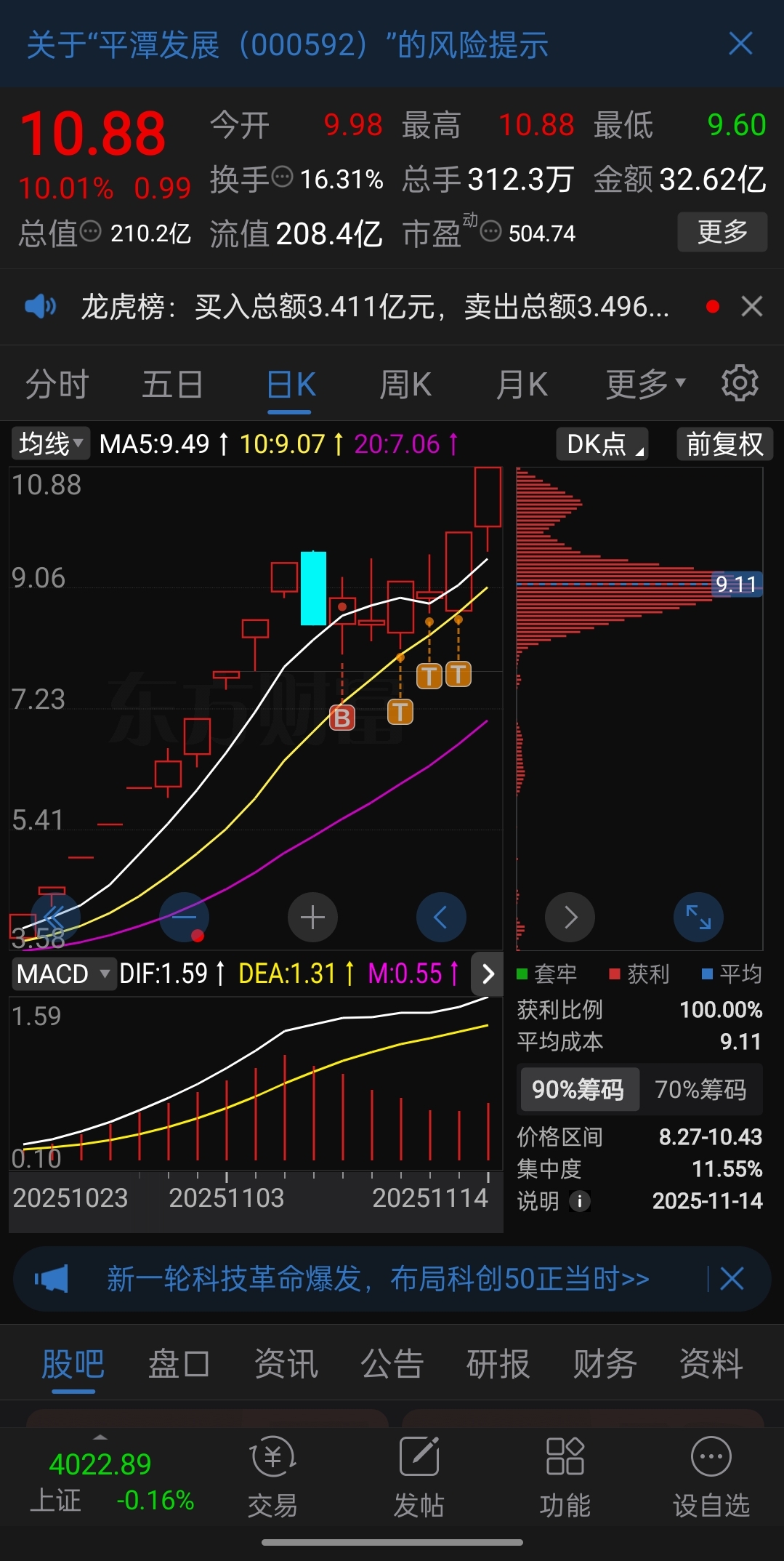Viewport: 784px width, 1561px height.
Task: Toggle the DK点 indicator
Action: 602,444
